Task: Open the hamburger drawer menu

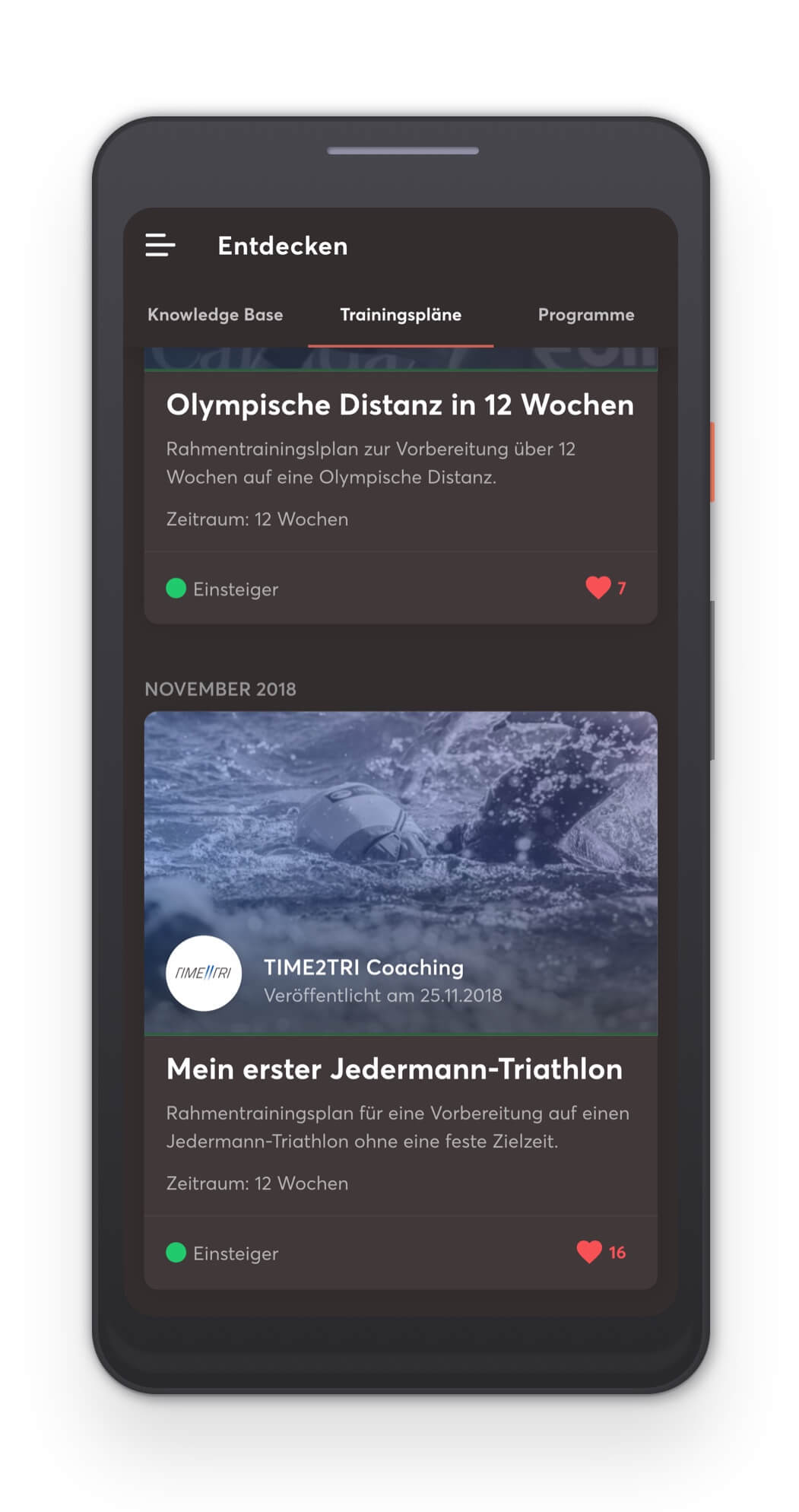Action: pyautogui.click(x=160, y=246)
